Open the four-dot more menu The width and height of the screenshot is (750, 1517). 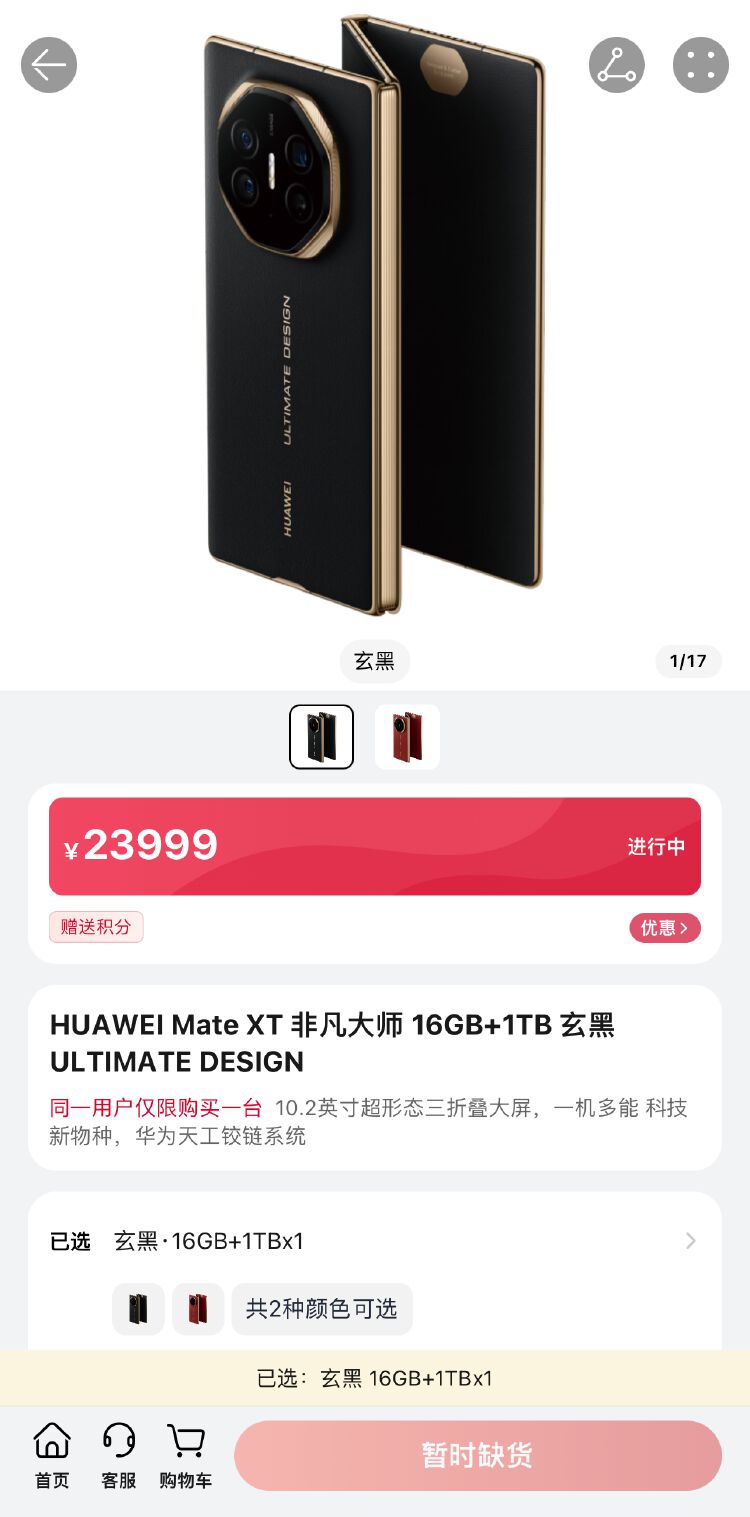point(700,65)
